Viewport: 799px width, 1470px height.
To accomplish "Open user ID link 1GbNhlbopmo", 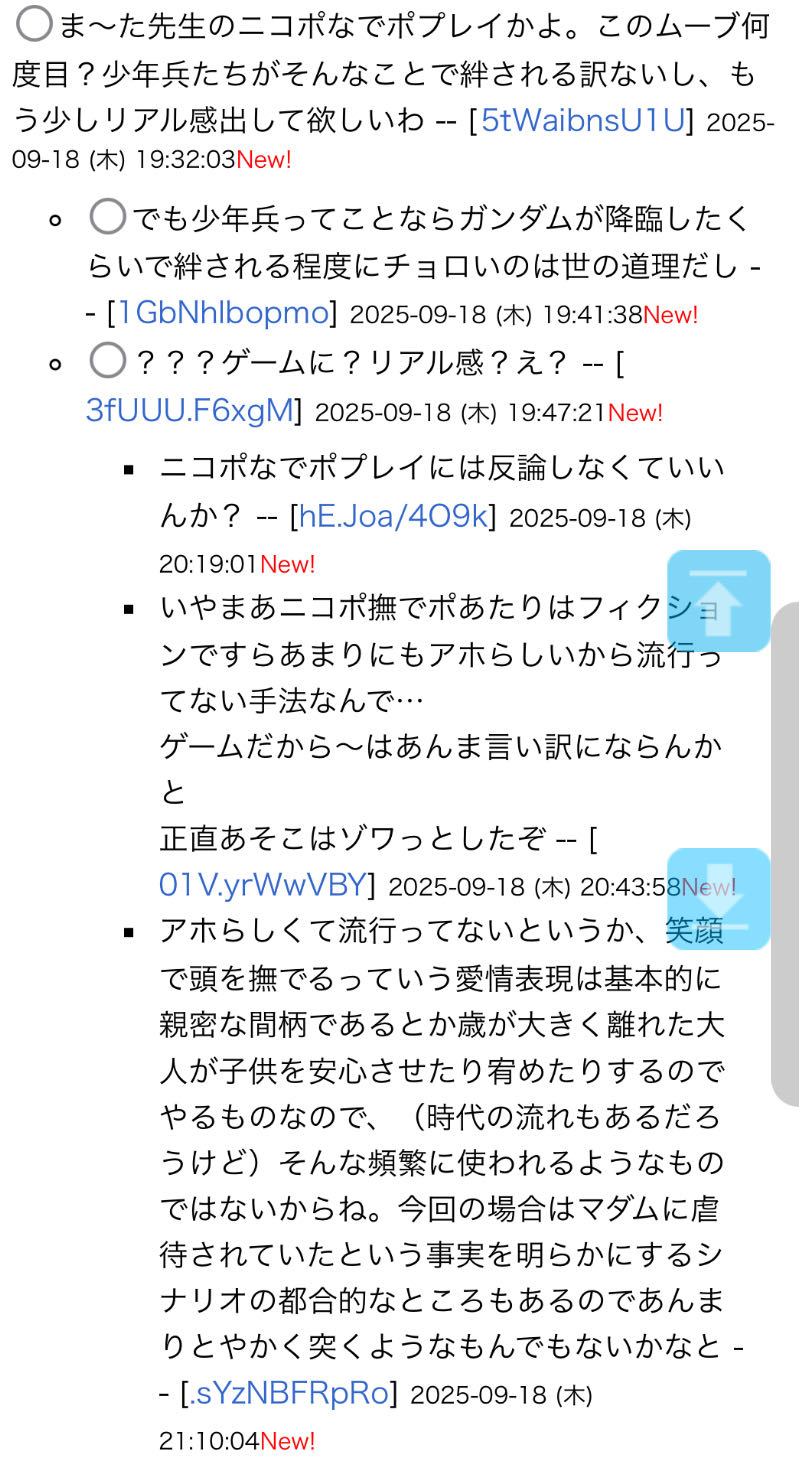I will click(x=223, y=313).
